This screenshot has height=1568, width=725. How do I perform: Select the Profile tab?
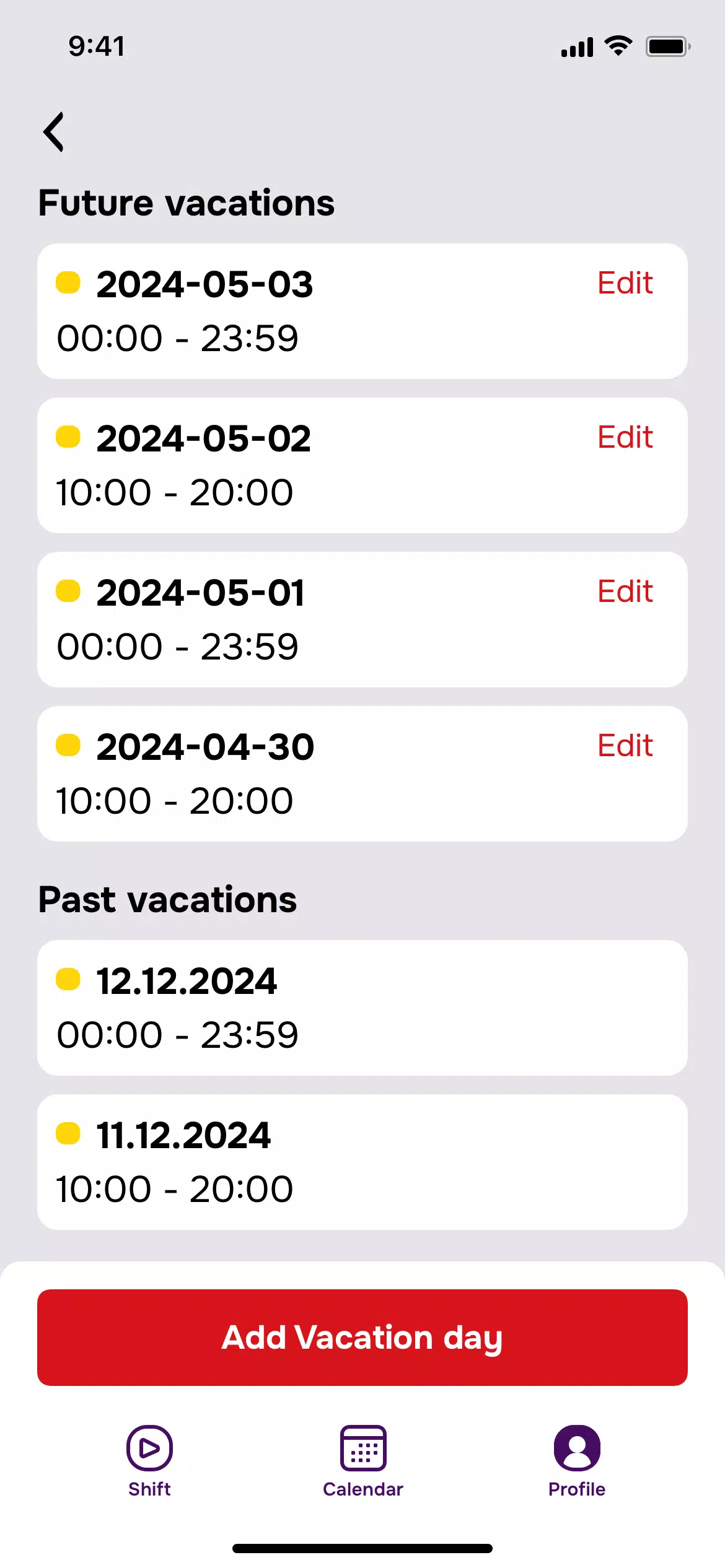[577, 1461]
